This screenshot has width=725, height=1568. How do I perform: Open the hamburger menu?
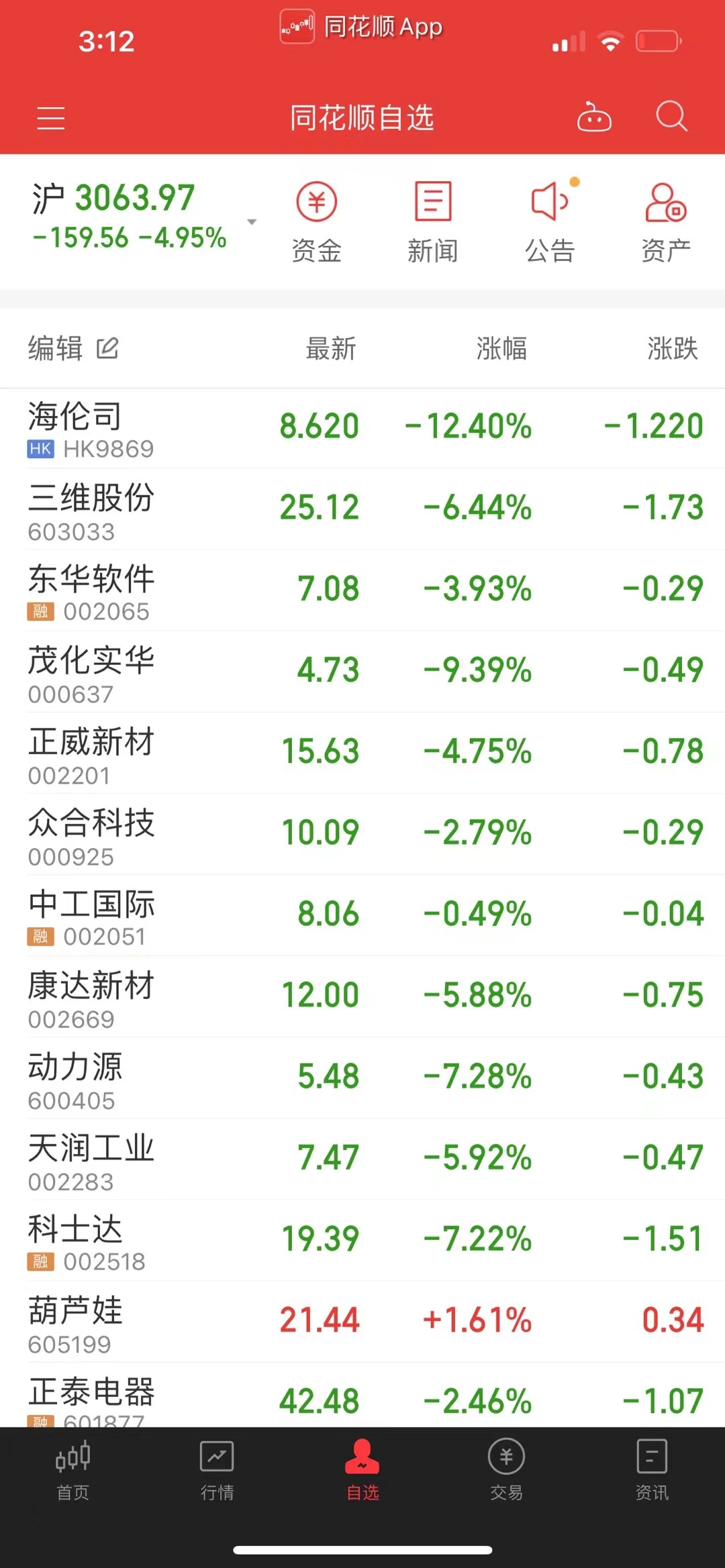(51, 118)
